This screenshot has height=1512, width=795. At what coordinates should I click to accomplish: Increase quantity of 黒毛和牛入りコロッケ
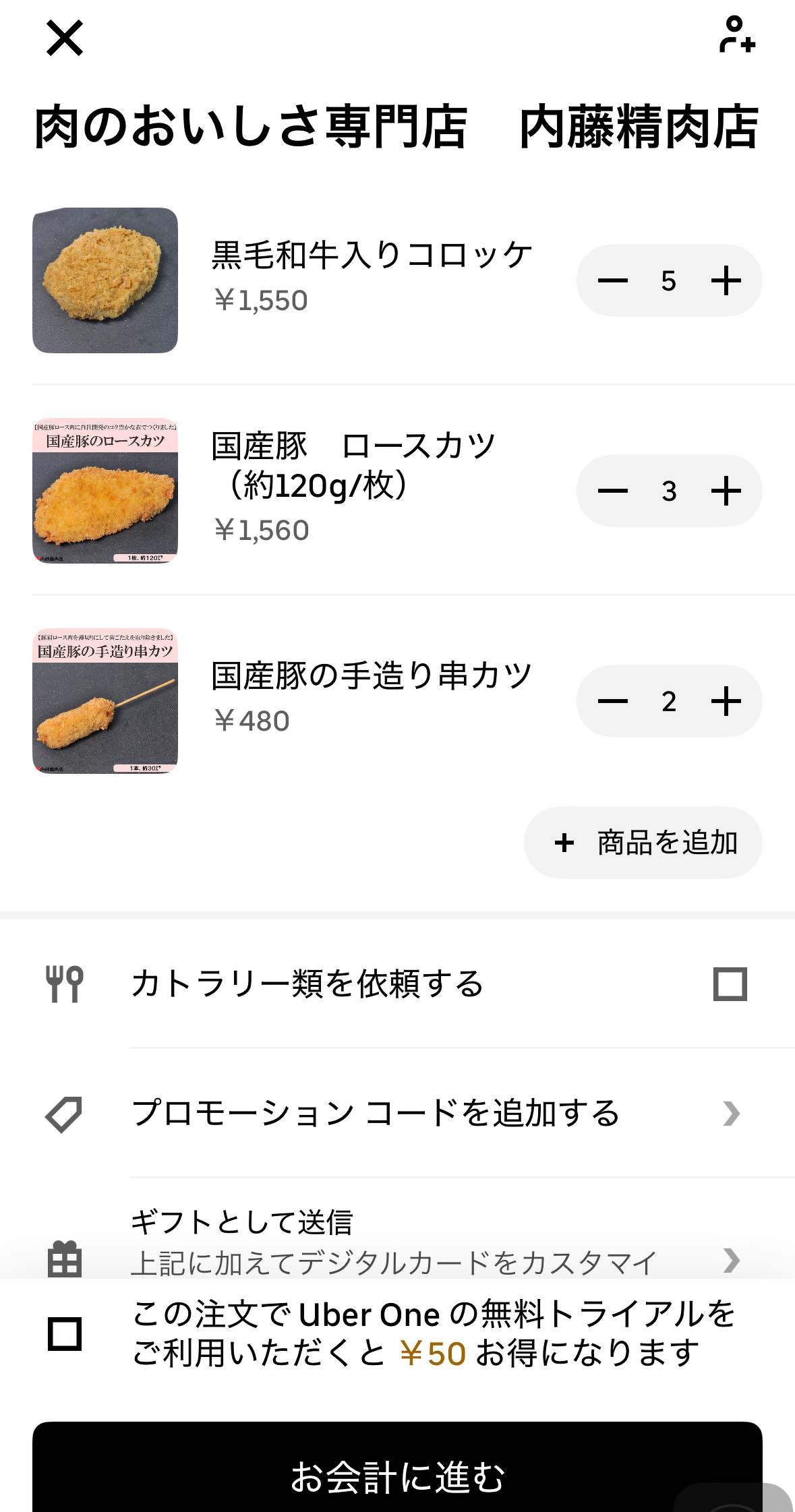point(726,280)
